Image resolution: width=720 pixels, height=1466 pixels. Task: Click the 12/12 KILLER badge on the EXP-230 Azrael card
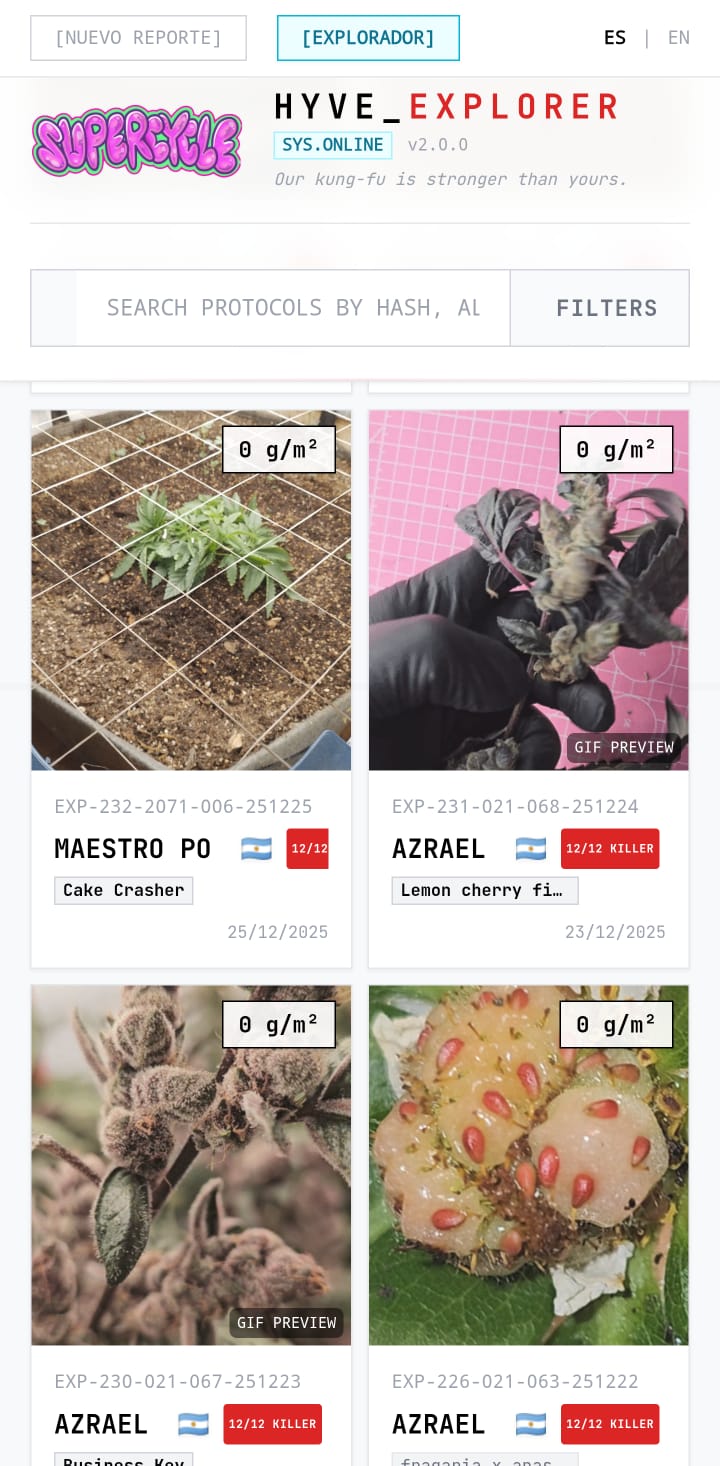coord(272,1423)
